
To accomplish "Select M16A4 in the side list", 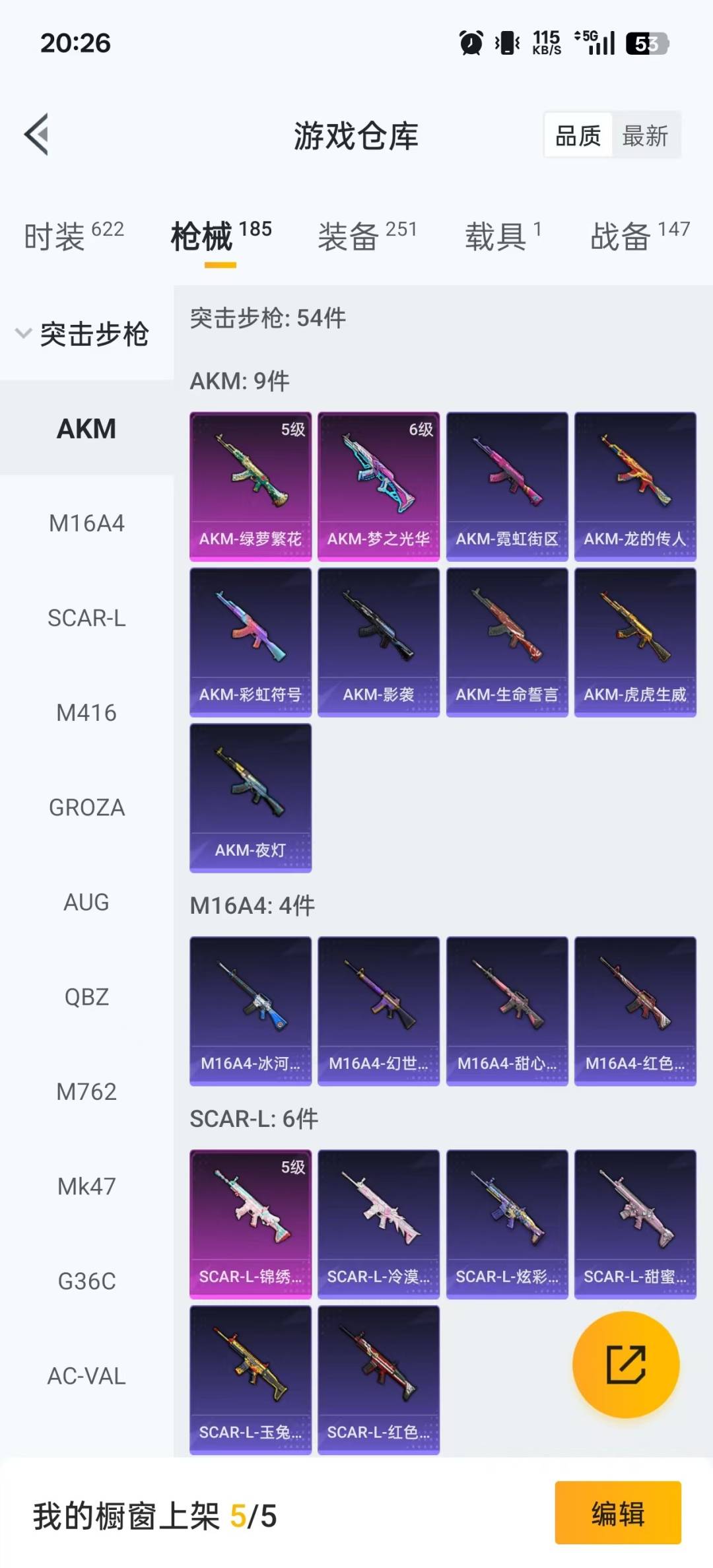I will point(86,524).
